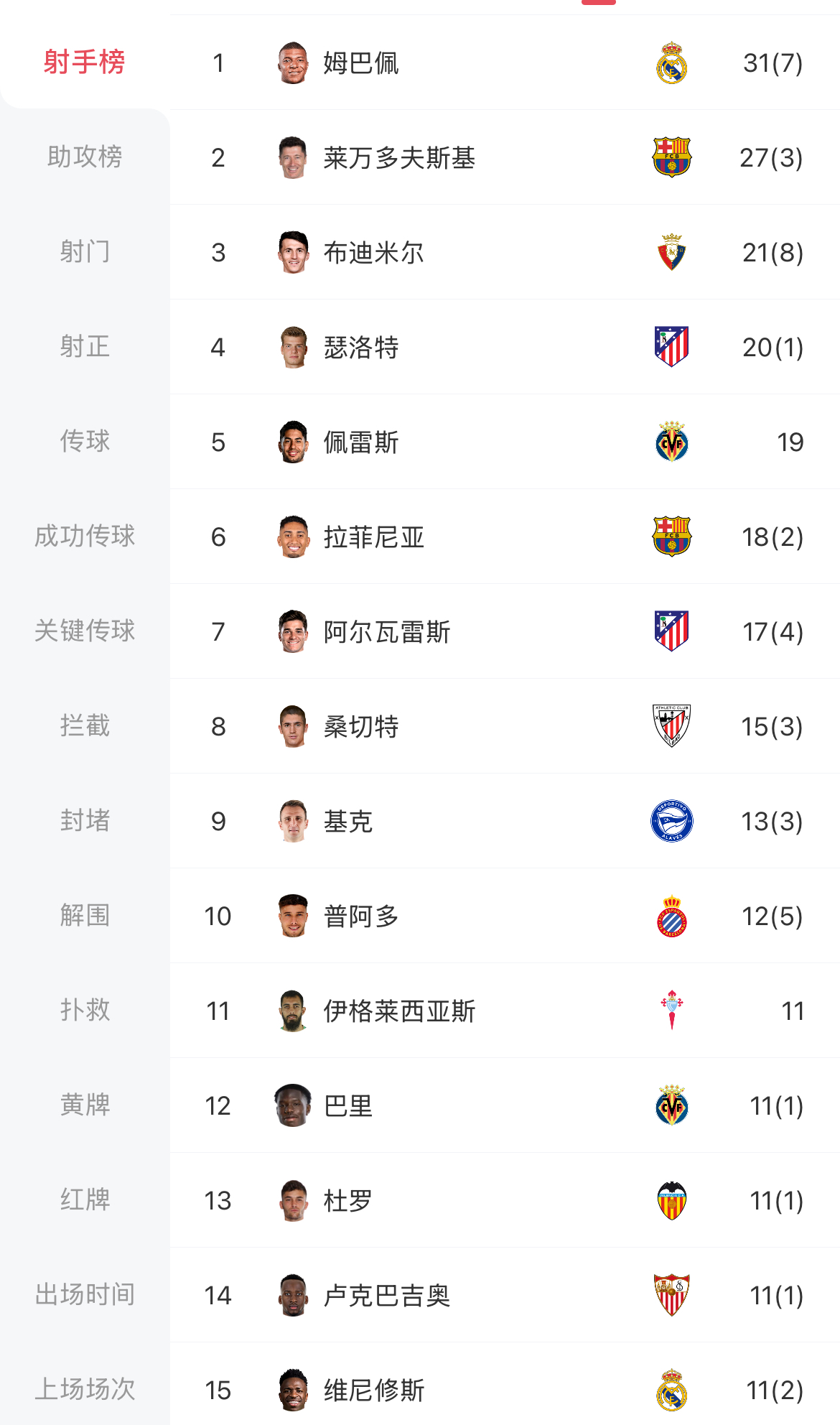Viewport: 840px width, 1425px height.
Task: Click 姆巴佩's player avatar photo
Action: (x=293, y=63)
